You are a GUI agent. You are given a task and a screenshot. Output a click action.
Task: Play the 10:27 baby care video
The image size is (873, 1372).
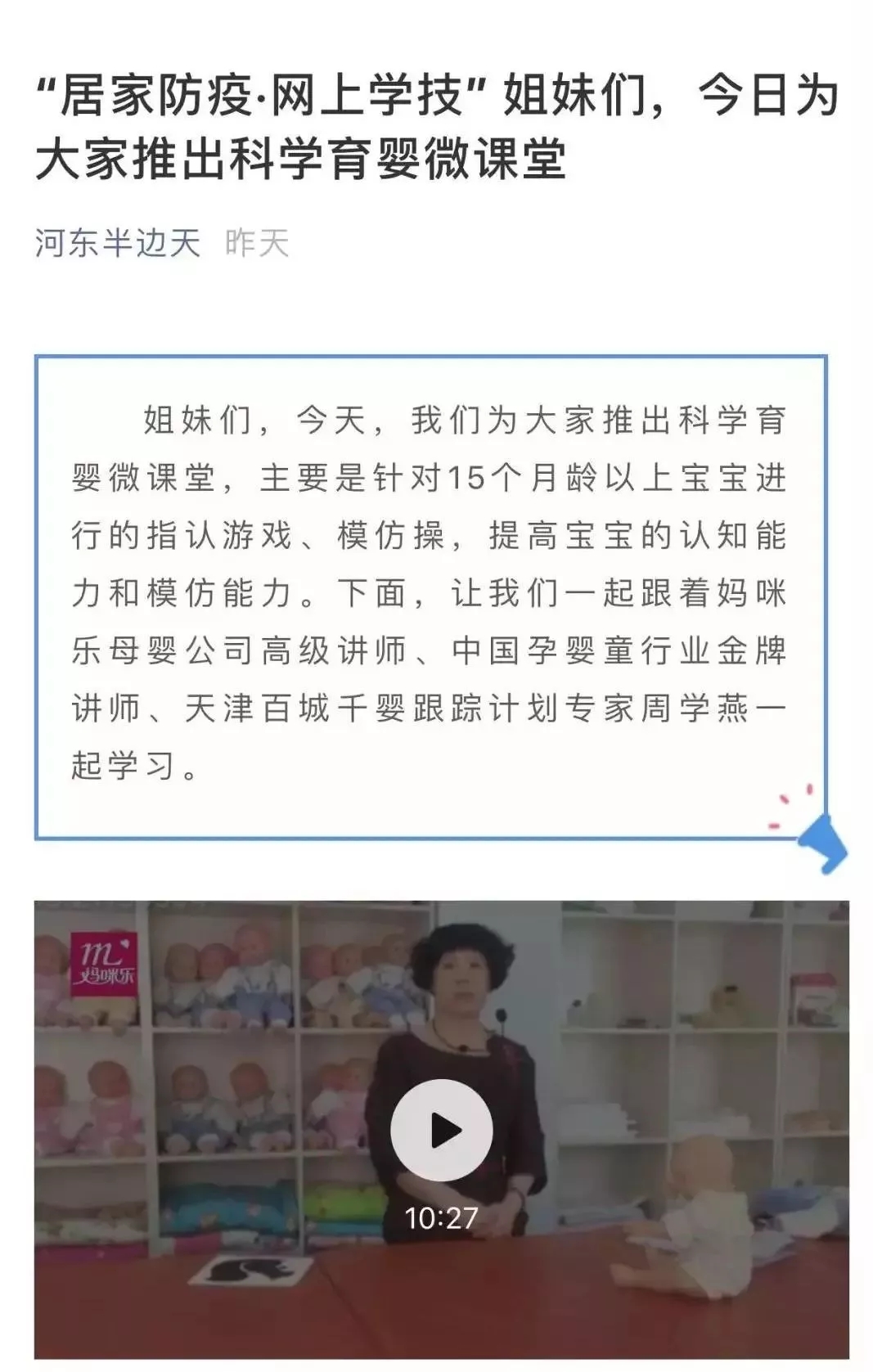[441, 1130]
